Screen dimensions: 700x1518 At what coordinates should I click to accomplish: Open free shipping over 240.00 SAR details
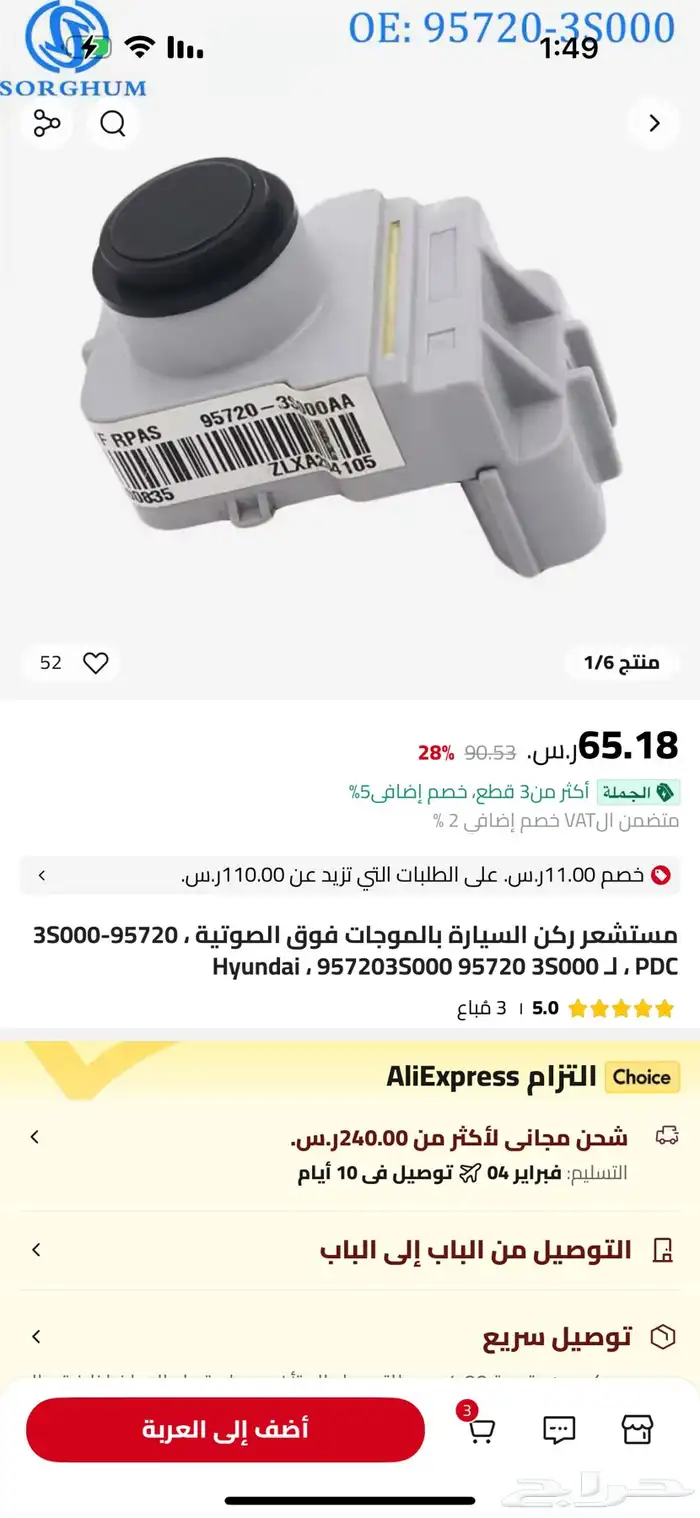click(x=350, y=1154)
